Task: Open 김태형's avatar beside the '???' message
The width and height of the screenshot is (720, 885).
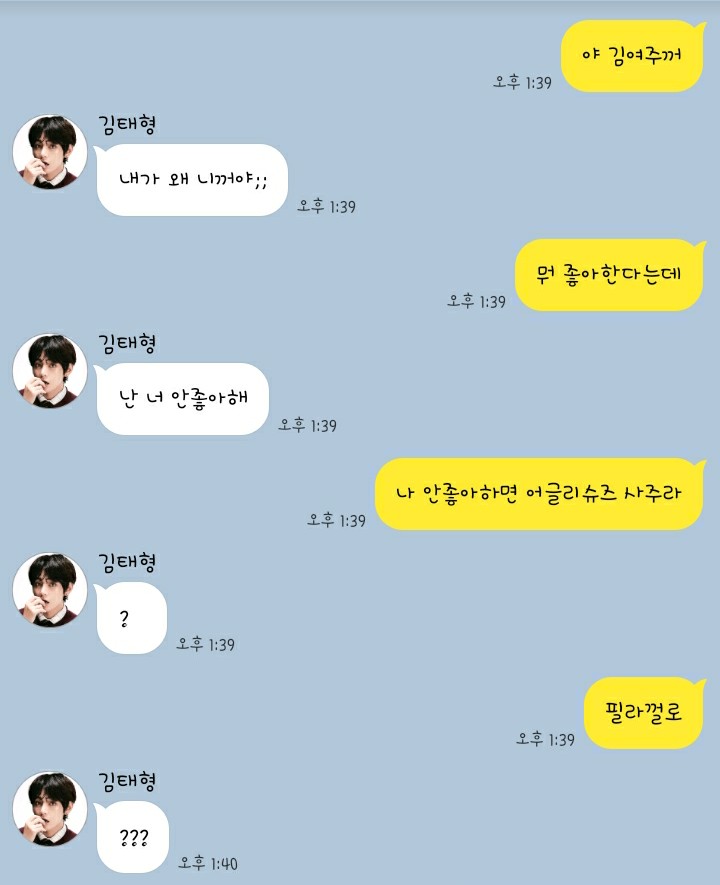Action: [x=50, y=809]
